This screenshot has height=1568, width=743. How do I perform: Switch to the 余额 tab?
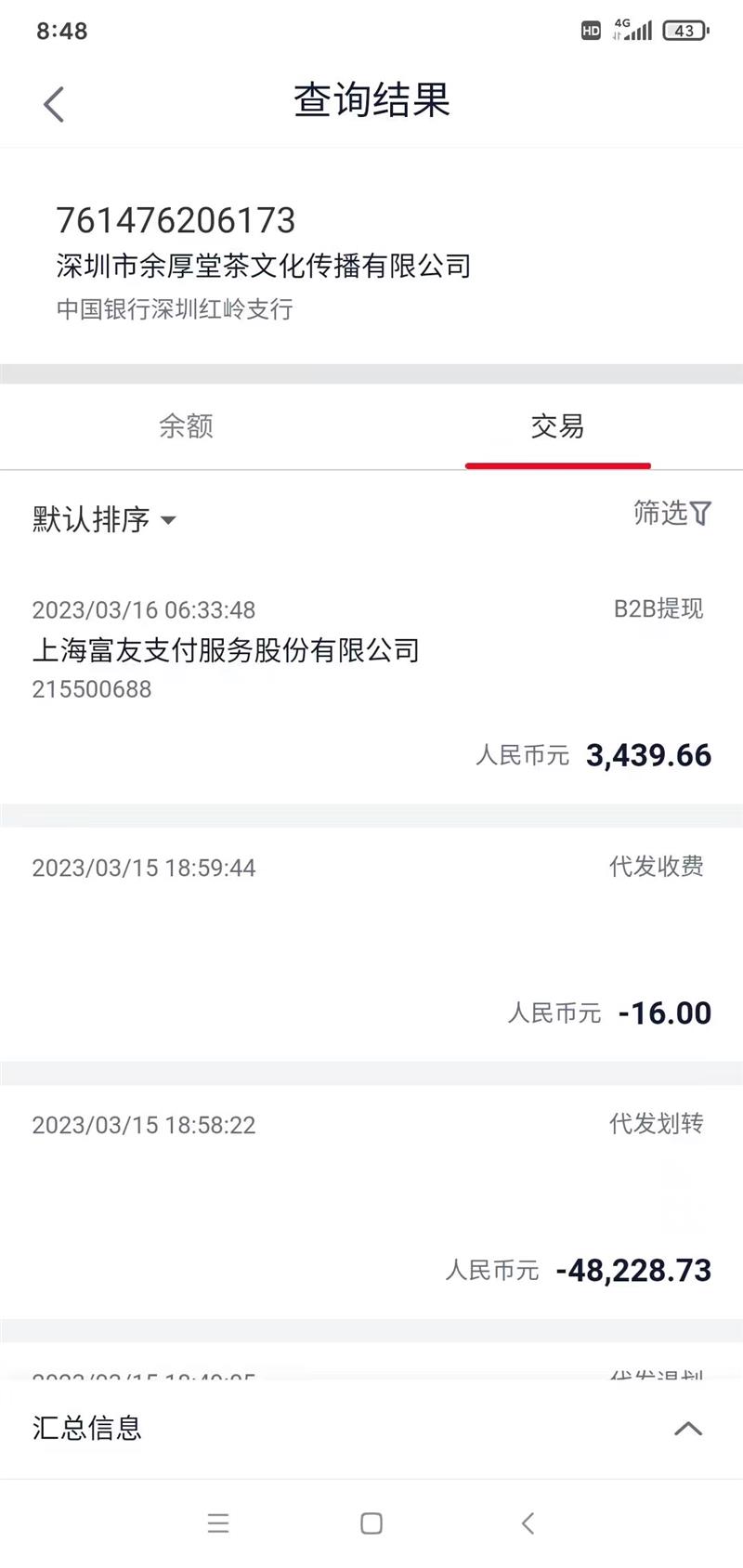(x=186, y=426)
